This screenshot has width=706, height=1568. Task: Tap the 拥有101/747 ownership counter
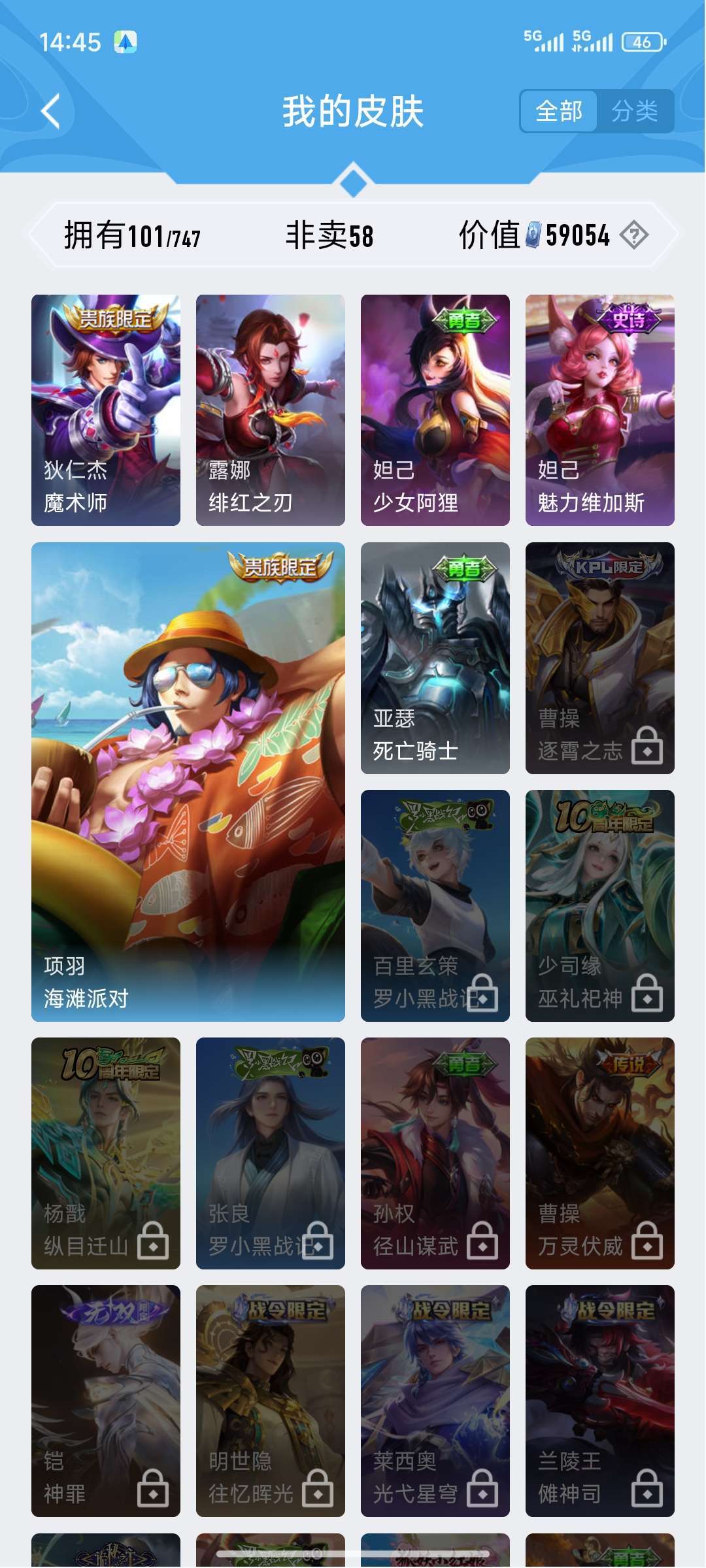click(x=133, y=237)
